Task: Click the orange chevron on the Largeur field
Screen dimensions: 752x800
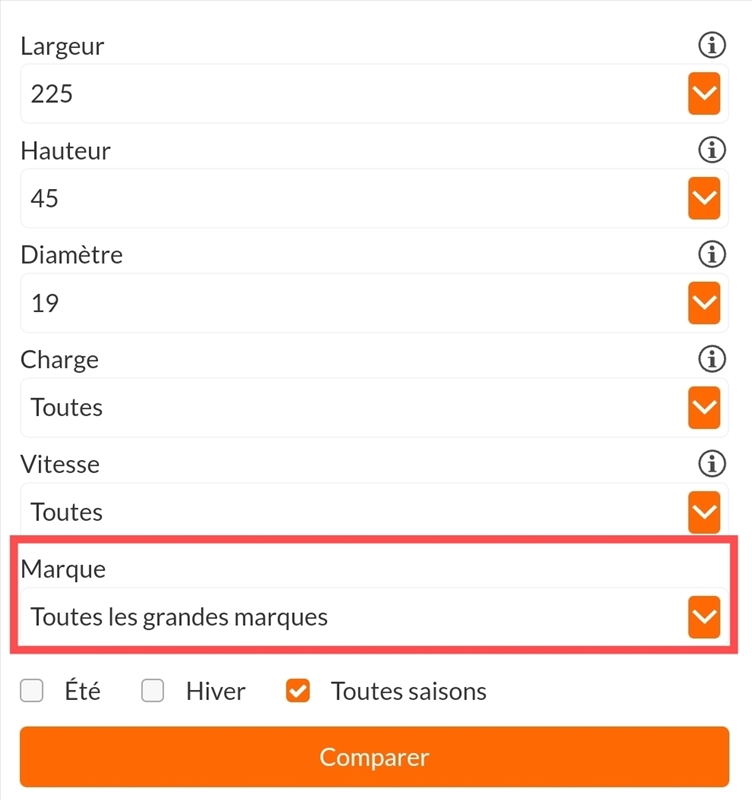Action: pyautogui.click(x=704, y=93)
